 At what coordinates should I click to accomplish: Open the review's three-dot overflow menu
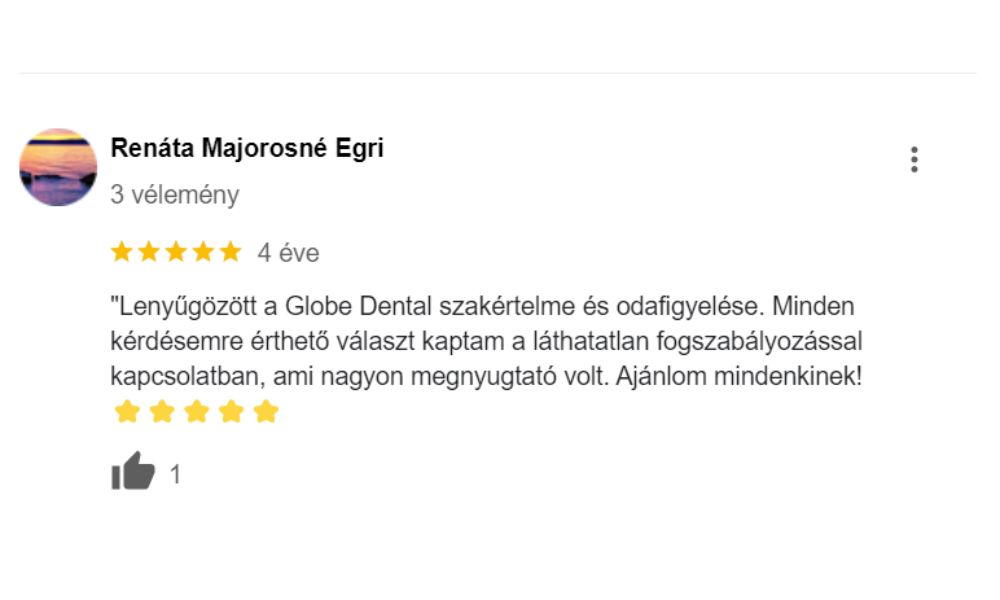coord(914,160)
